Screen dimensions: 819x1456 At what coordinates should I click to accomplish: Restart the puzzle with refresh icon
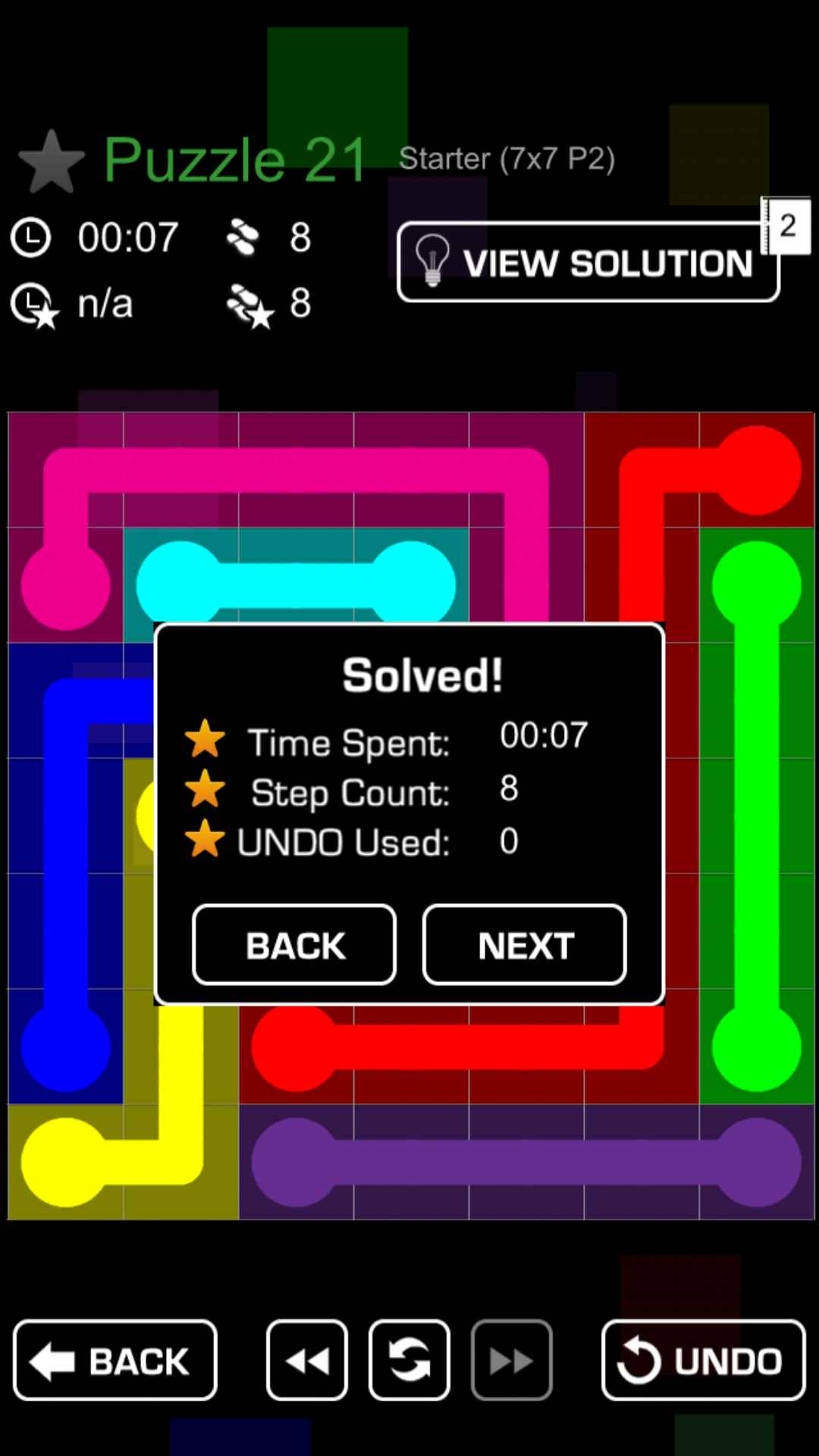pyautogui.click(x=409, y=1360)
